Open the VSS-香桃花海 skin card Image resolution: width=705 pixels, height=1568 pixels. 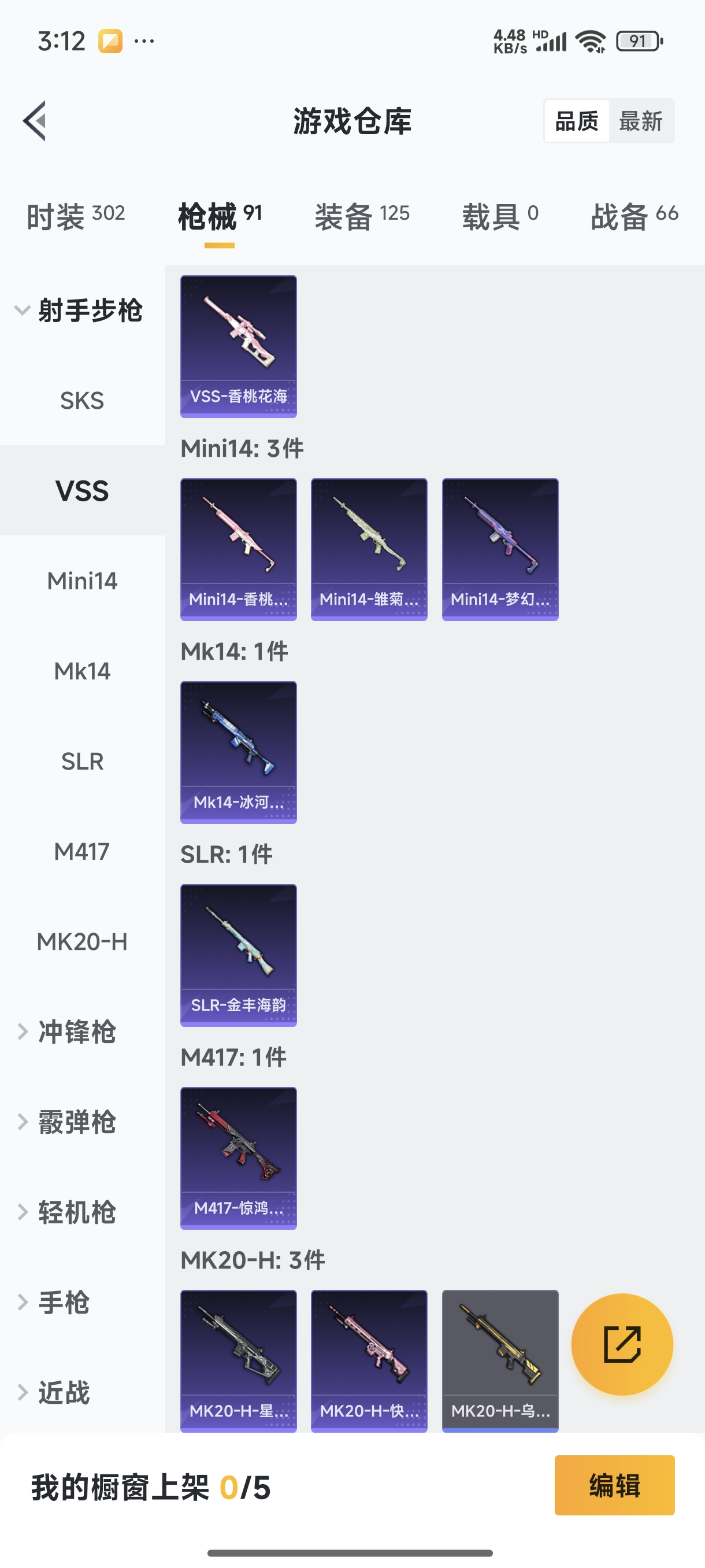[239, 346]
